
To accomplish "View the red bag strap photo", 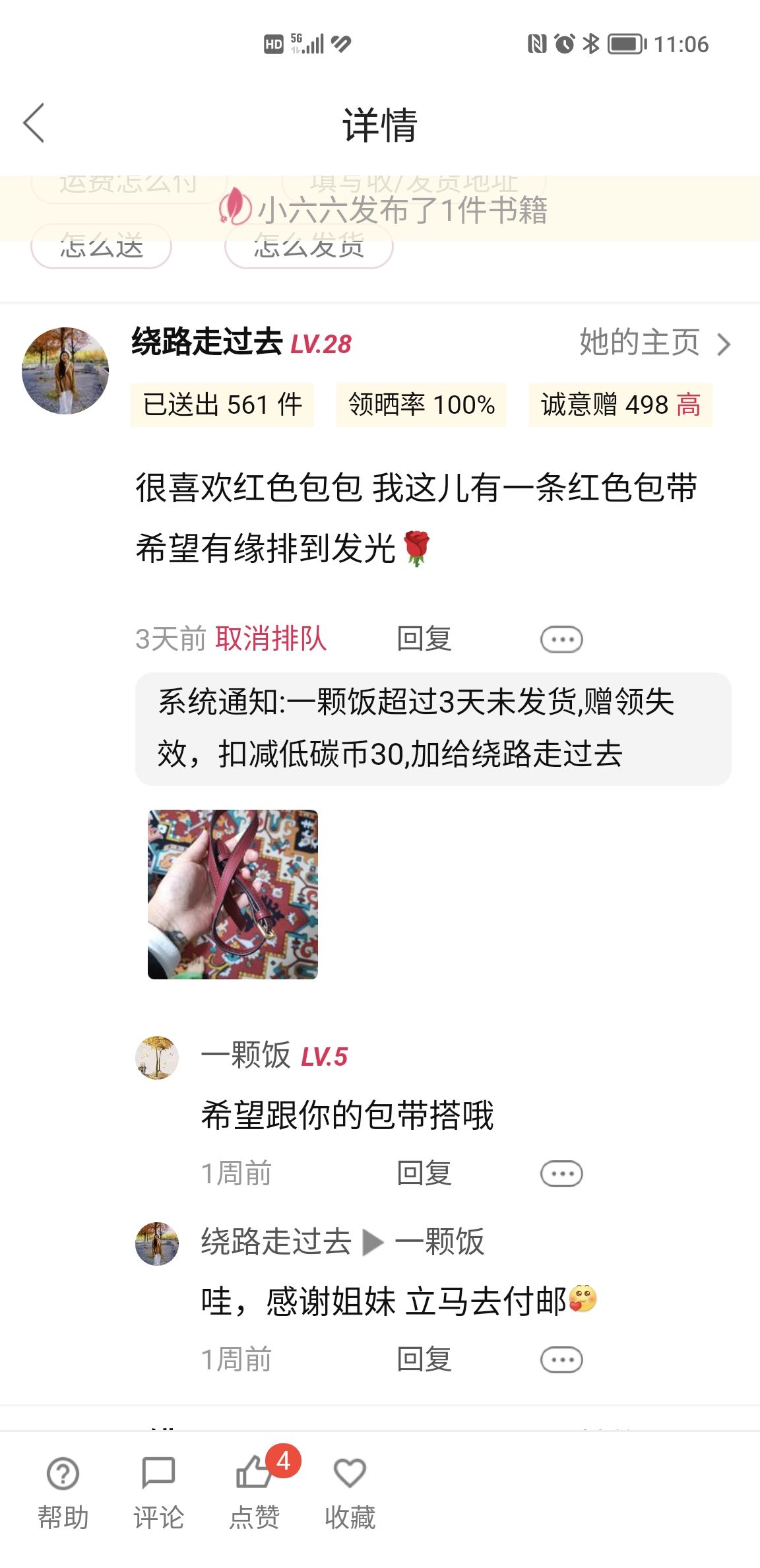I will (233, 894).
